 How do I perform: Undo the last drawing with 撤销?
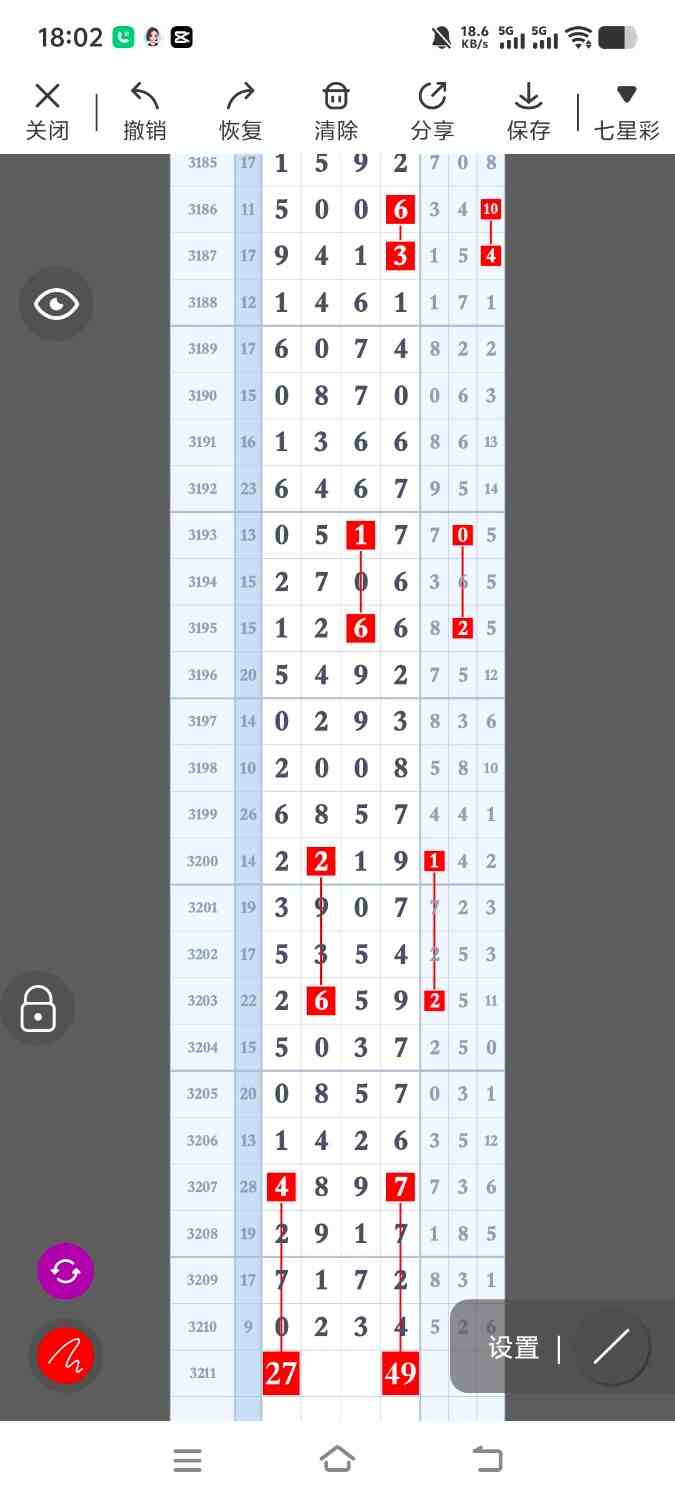[x=145, y=111]
